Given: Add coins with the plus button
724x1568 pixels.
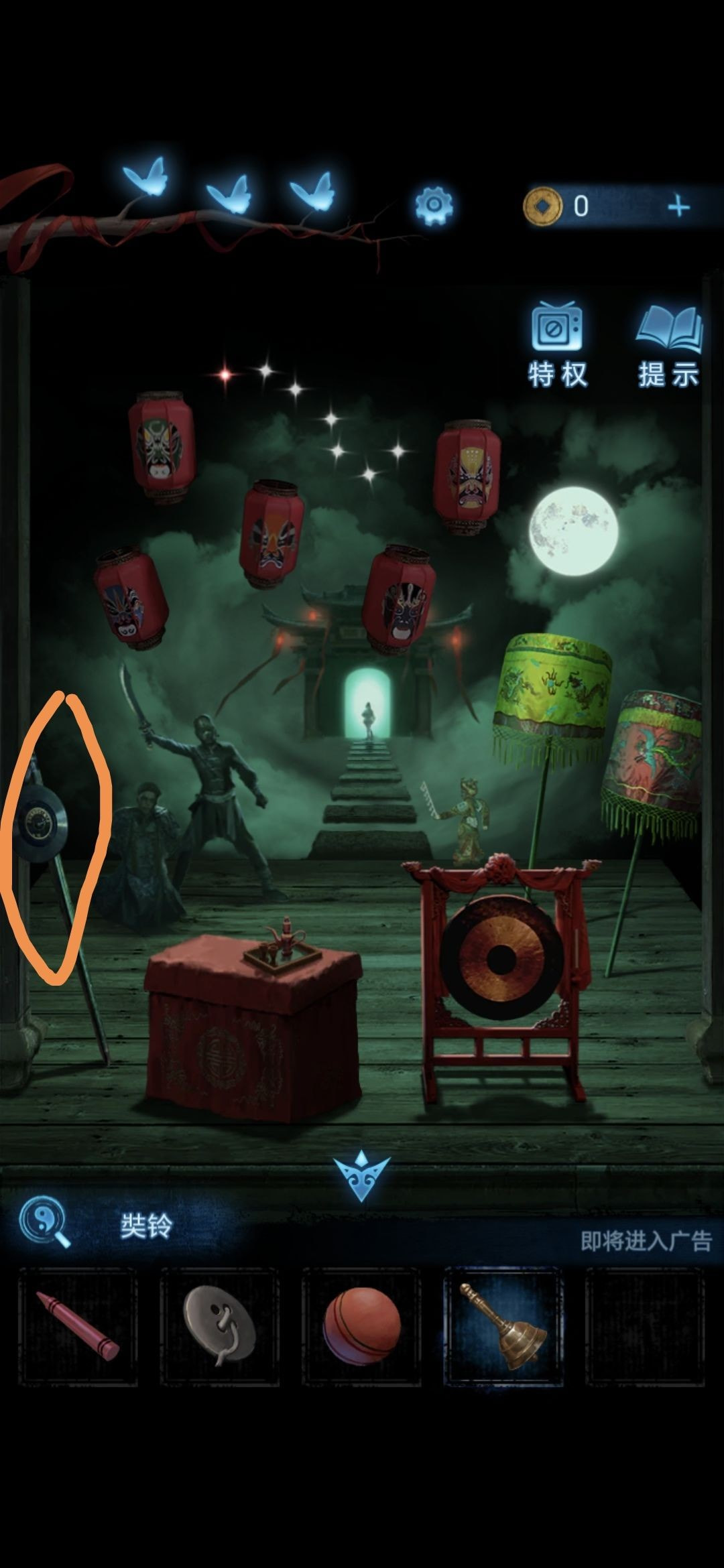Looking at the screenshot, I should (678, 206).
